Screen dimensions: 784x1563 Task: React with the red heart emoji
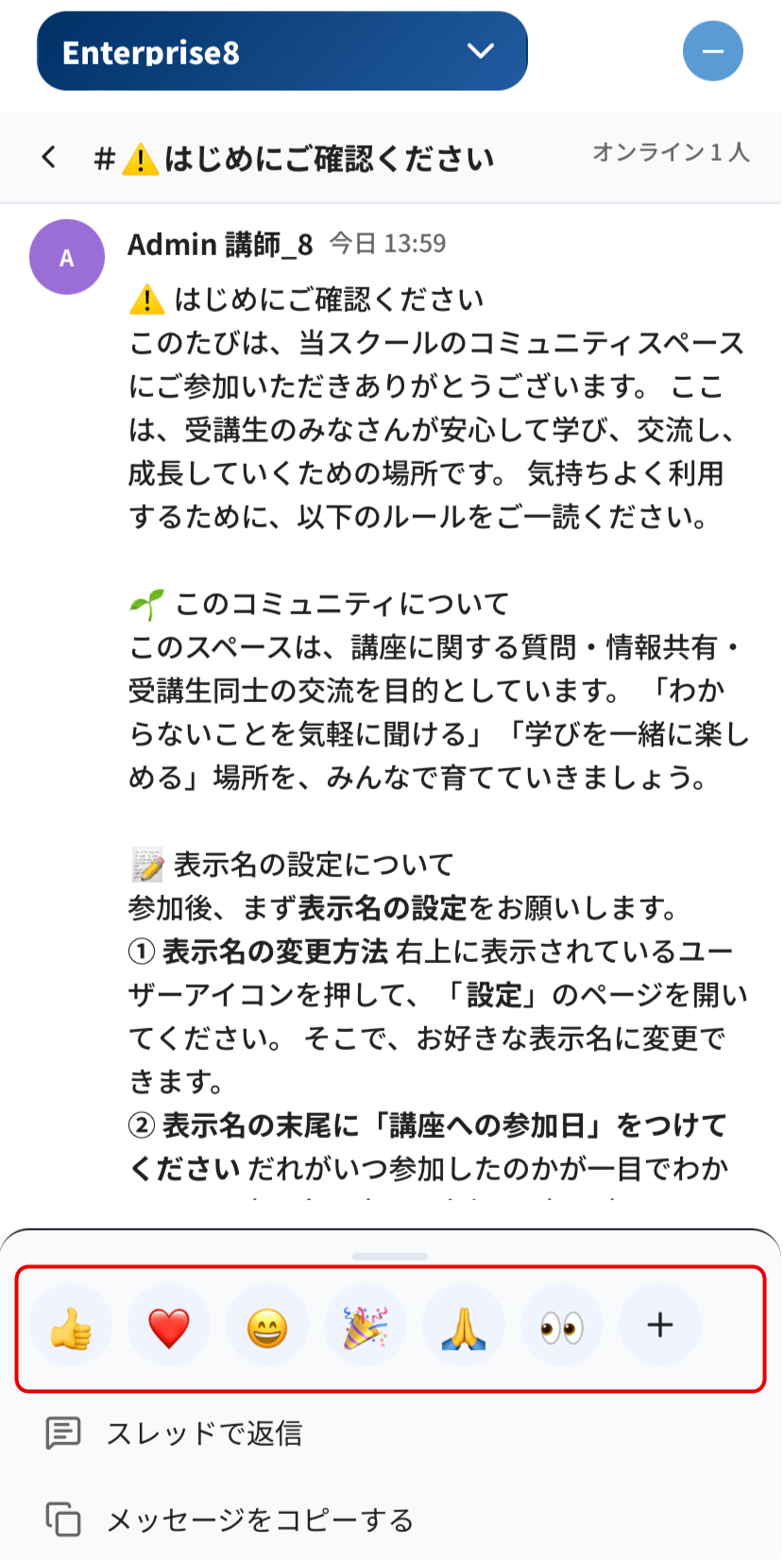point(169,1326)
